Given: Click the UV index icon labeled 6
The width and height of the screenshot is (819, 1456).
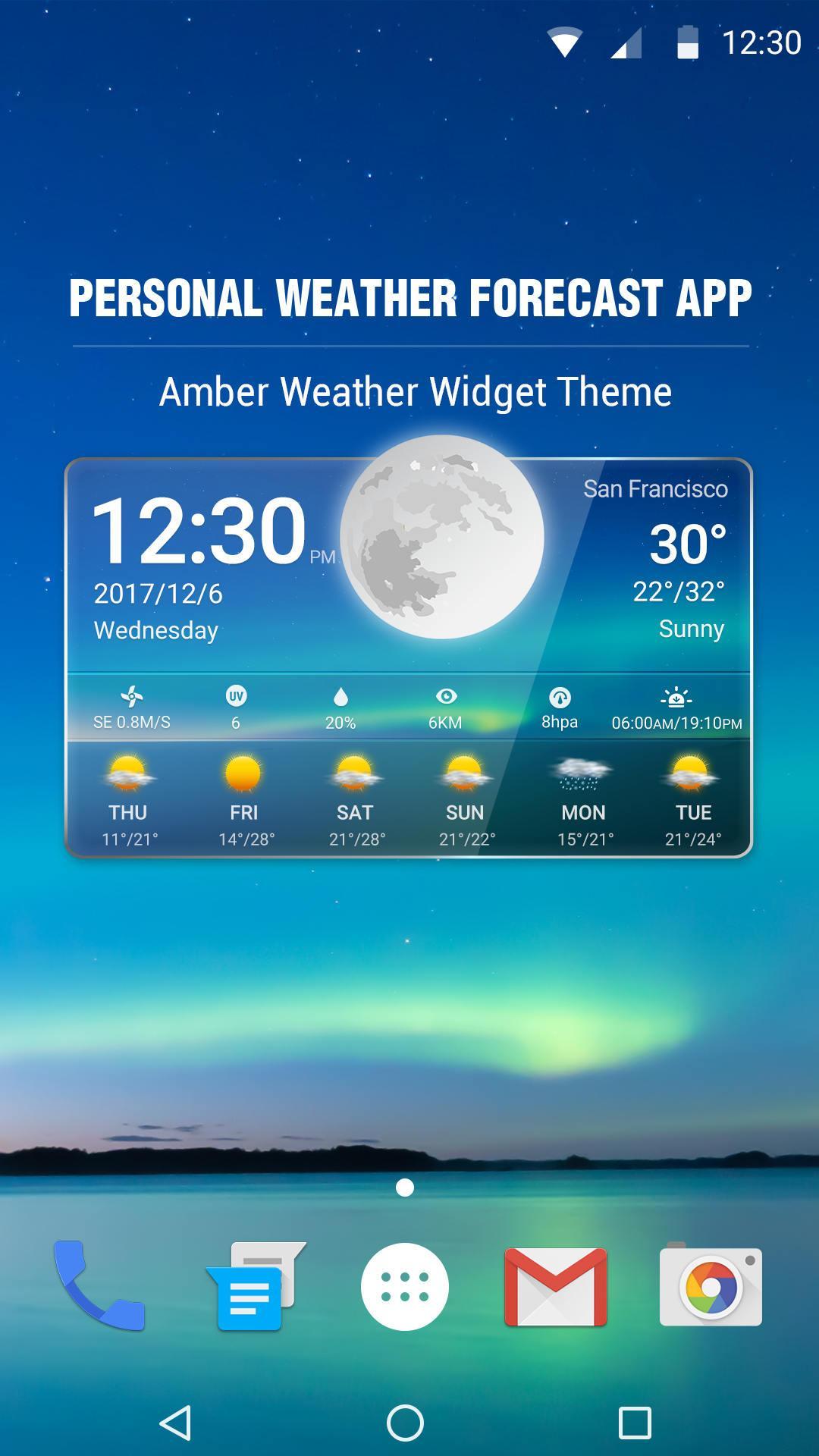Looking at the screenshot, I should (236, 696).
